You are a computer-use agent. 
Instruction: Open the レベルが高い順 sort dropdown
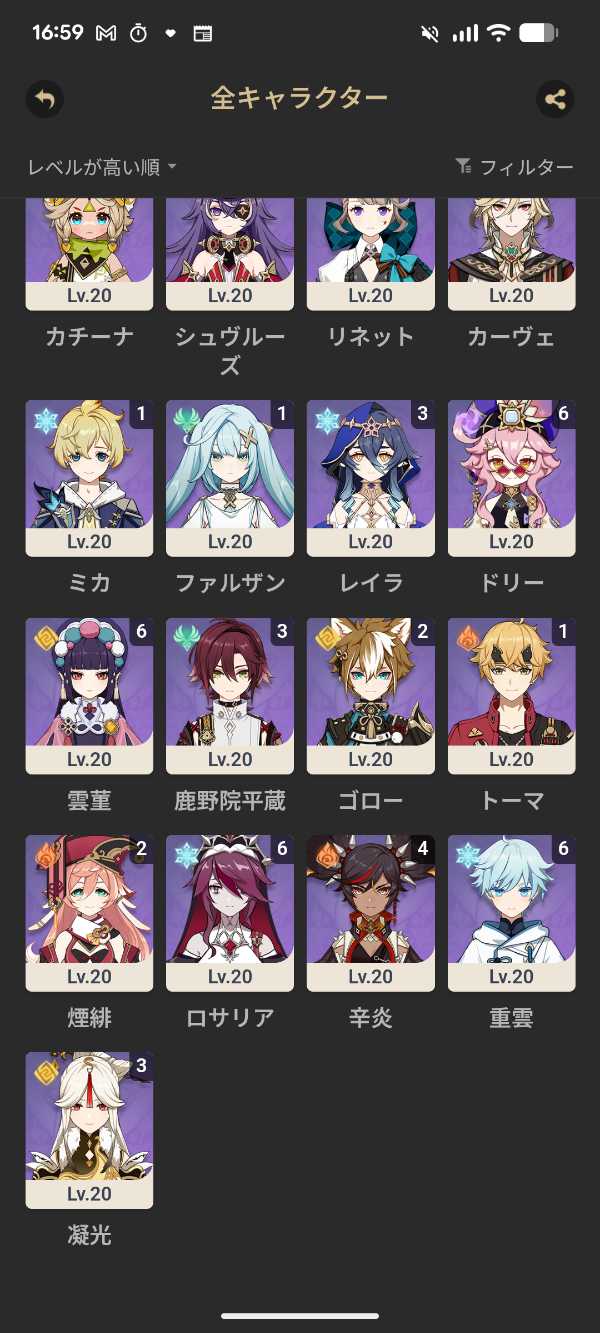click(103, 167)
